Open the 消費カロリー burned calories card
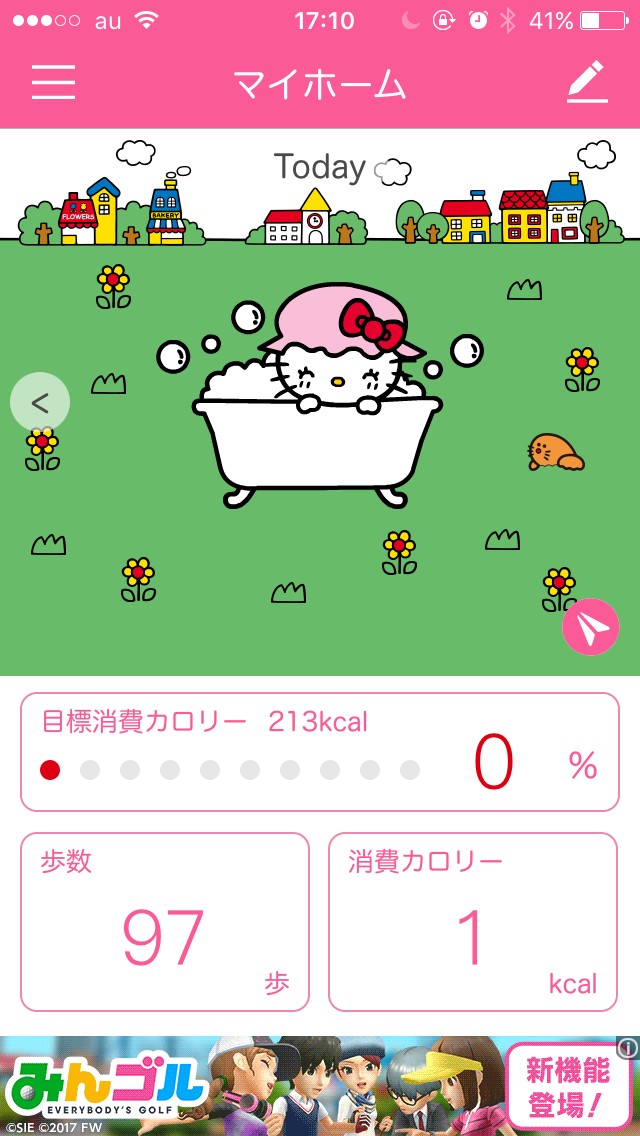The width and height of the screenshot is (640, 1136). pos(473,922)
